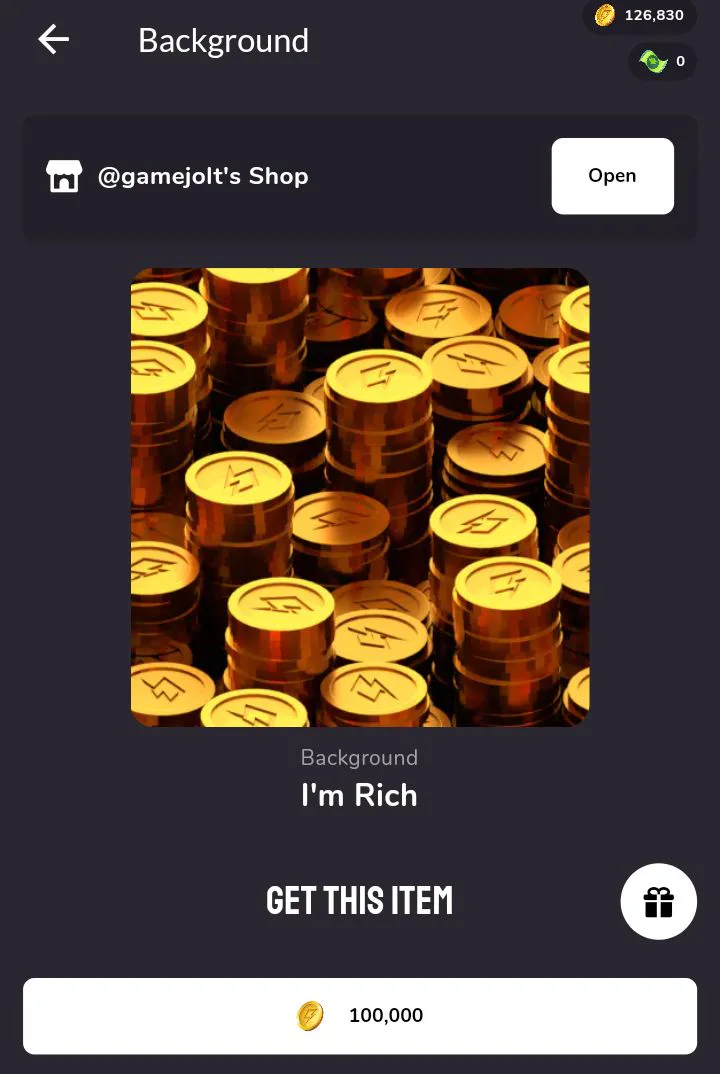This screenshot has width=720, height=1074.
Task: Open @gamejolt's Shop
Action: (x=612, y=176)
